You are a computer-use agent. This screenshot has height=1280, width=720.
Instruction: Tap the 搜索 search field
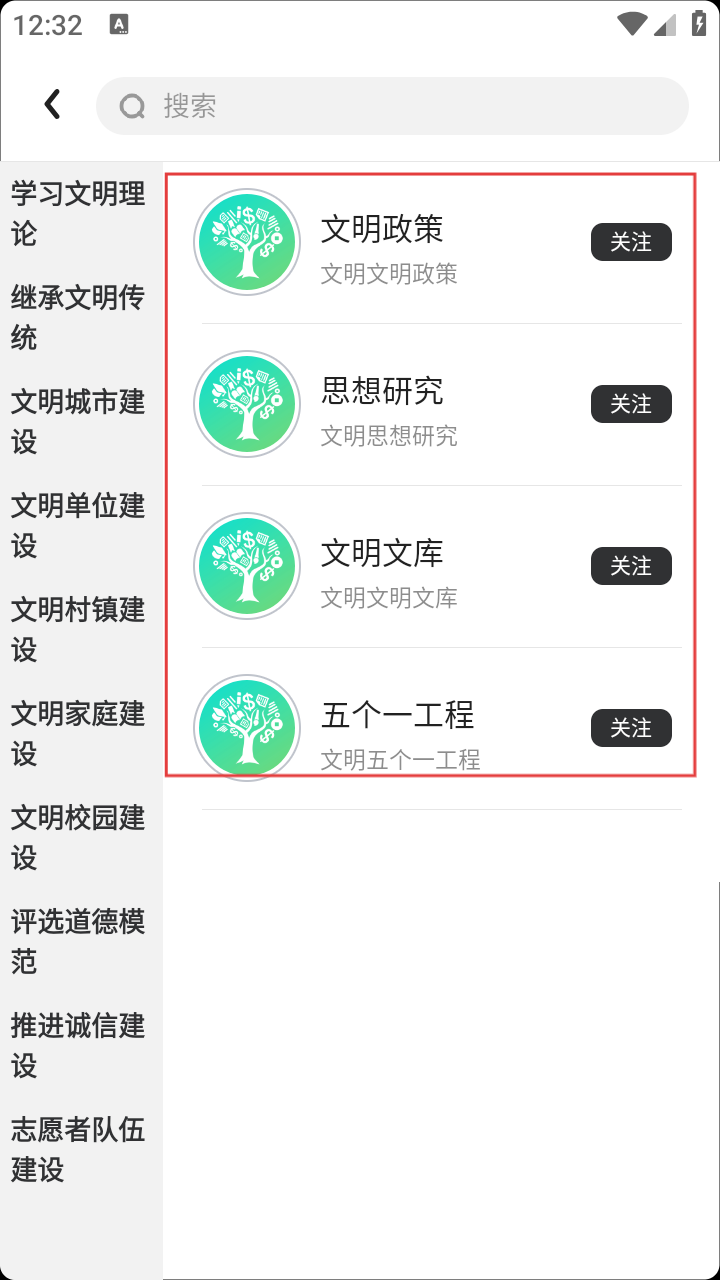[392, 106]
